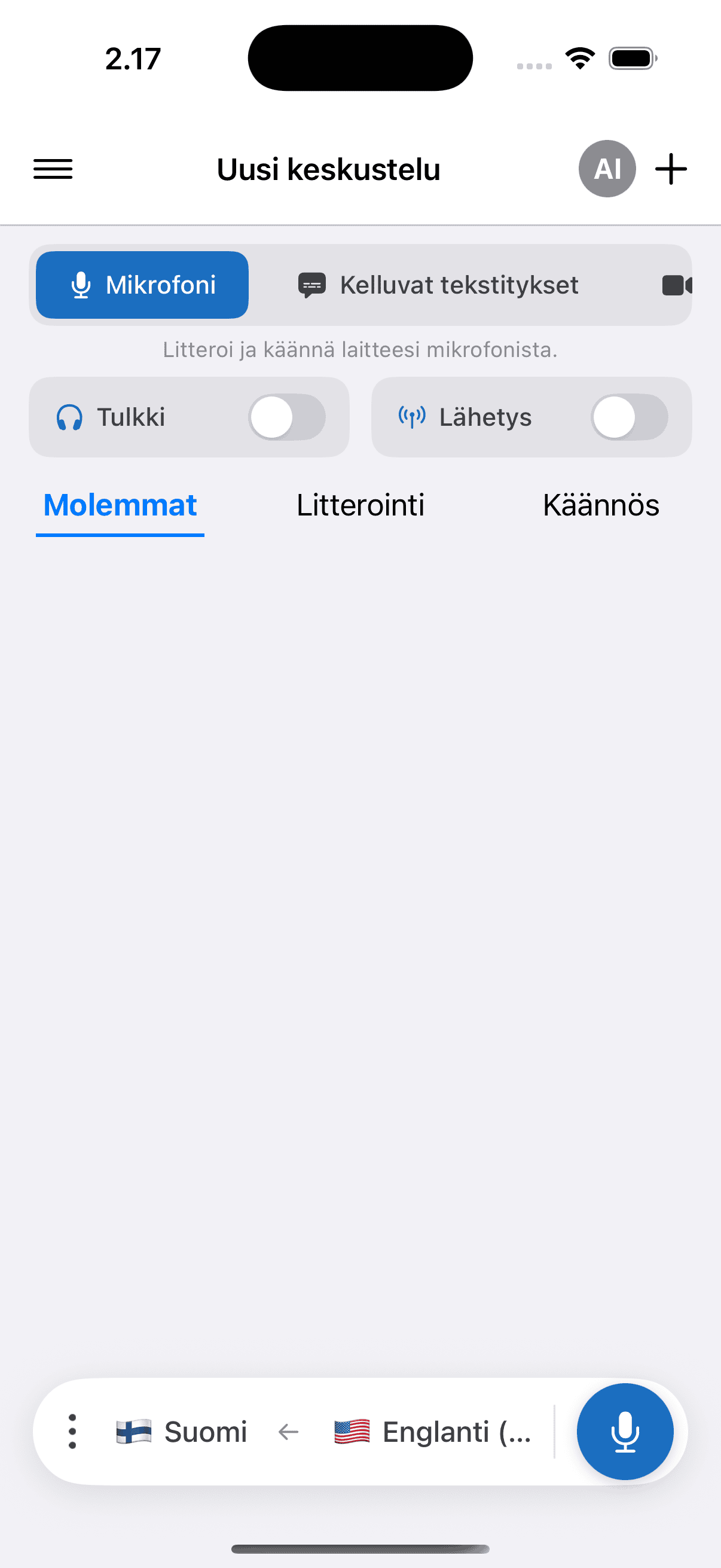721x1568 pixels.
Task: Change the Suomi language selection
Action: click(x=181, y=1431)
